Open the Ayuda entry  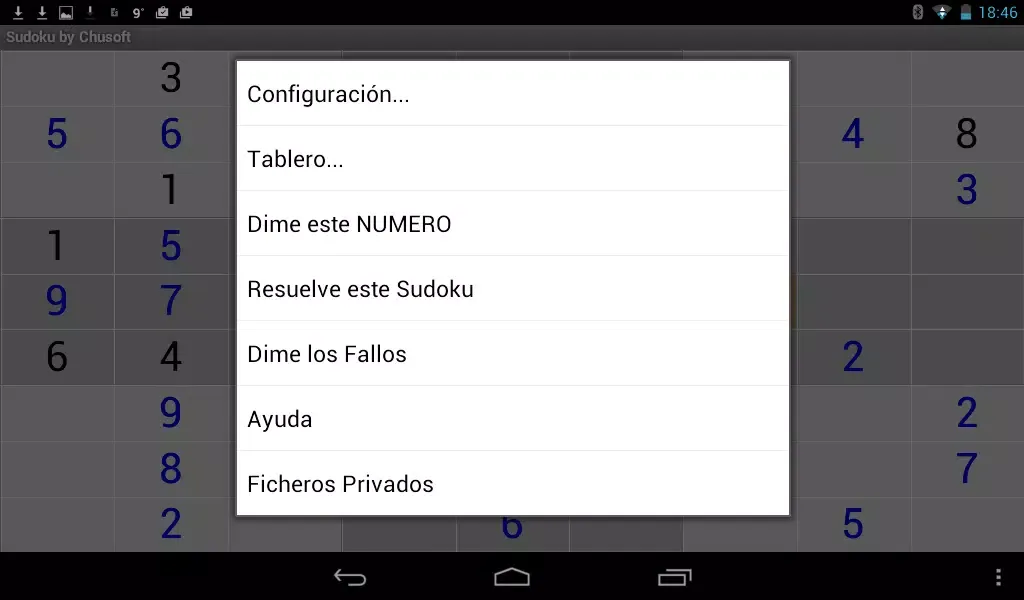pyautogui.click(x=512, y=419)
